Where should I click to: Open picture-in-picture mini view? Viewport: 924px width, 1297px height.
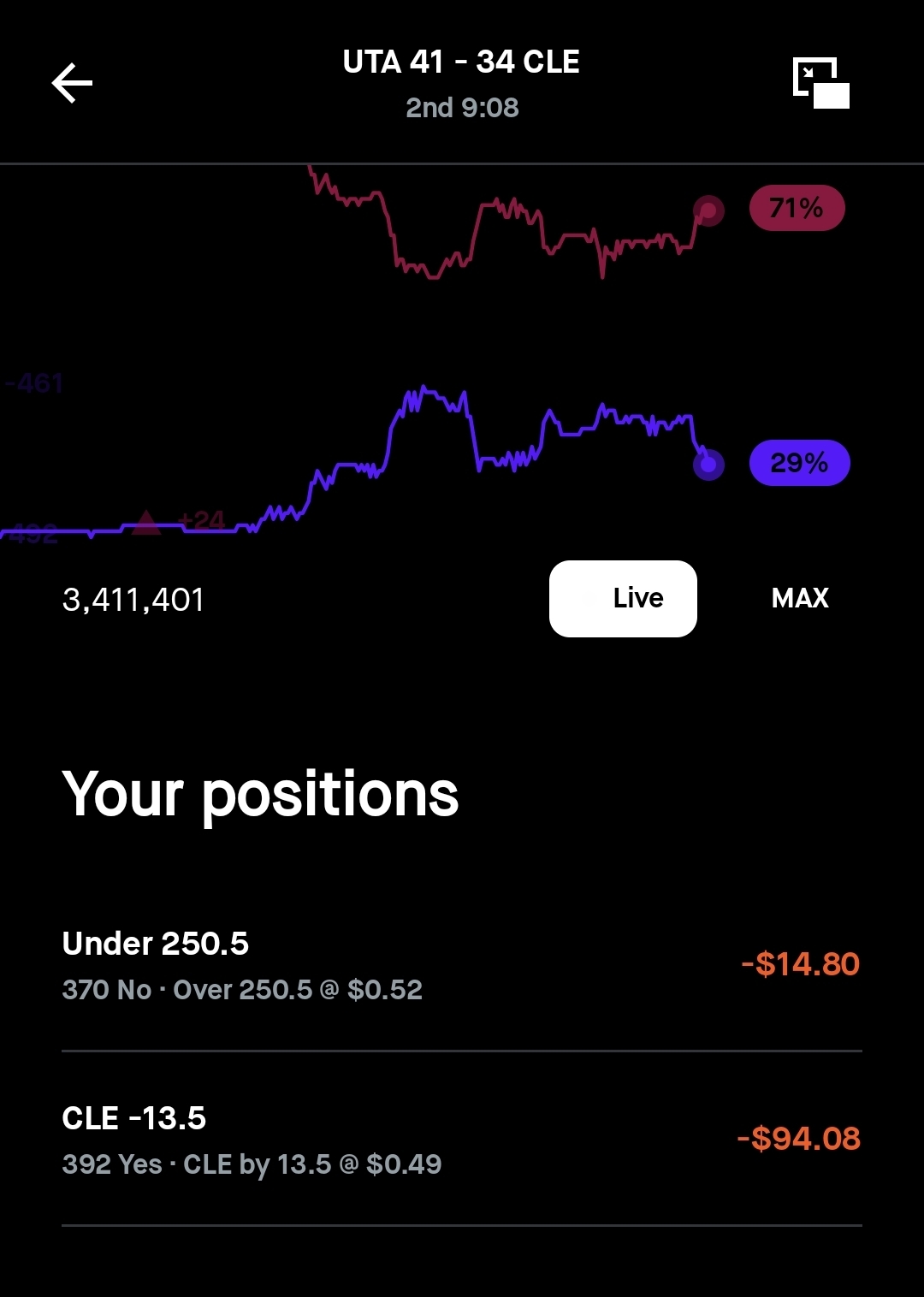820,84
